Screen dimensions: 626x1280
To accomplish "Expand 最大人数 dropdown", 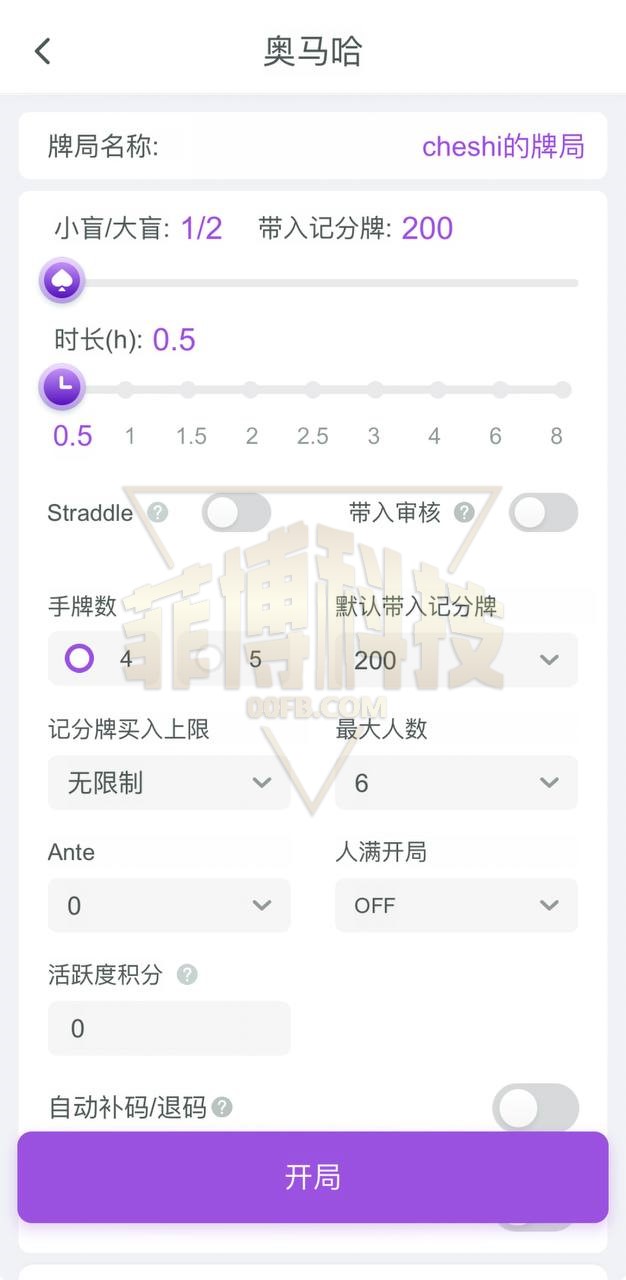I will coord(456,783).
